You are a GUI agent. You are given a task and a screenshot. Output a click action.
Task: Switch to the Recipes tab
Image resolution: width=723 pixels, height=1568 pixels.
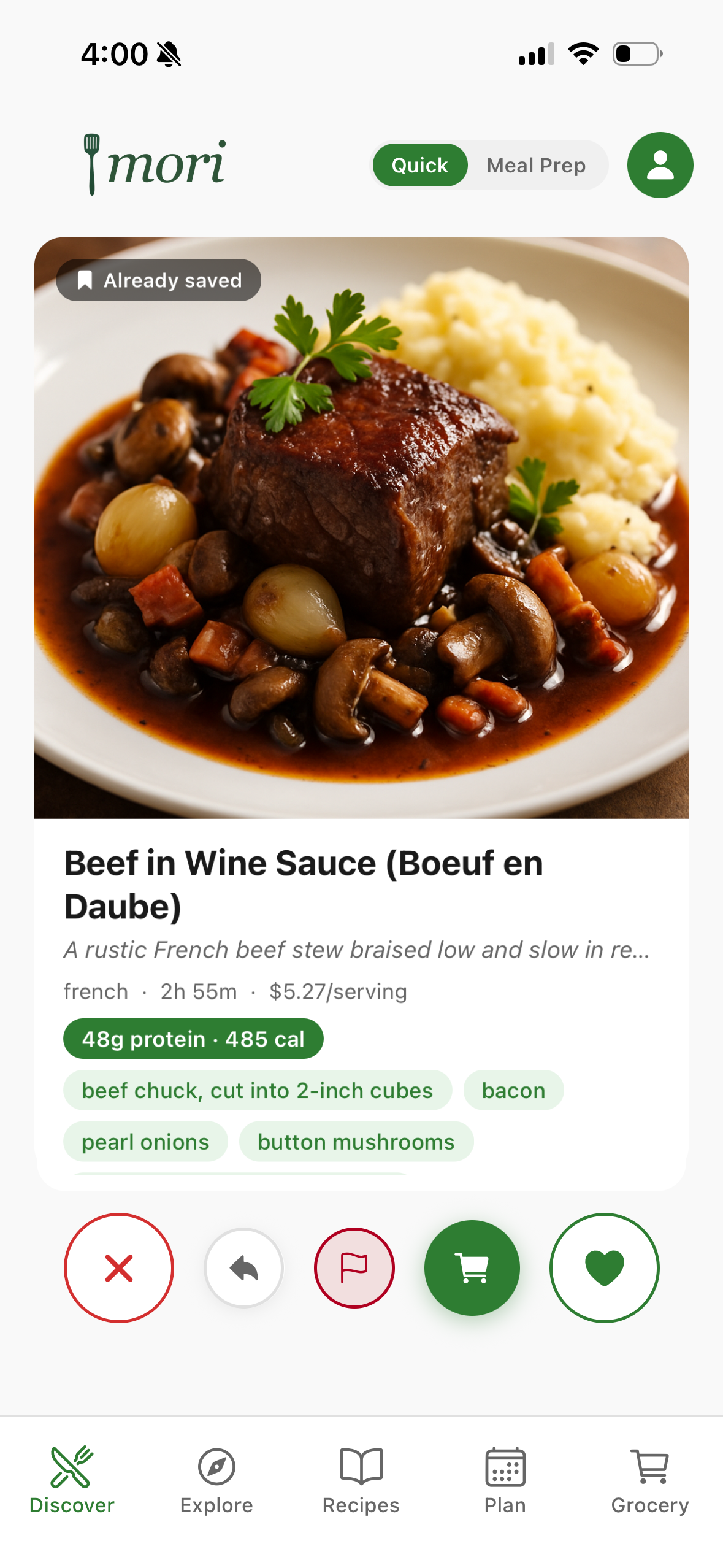click(x=361, y=1480)
